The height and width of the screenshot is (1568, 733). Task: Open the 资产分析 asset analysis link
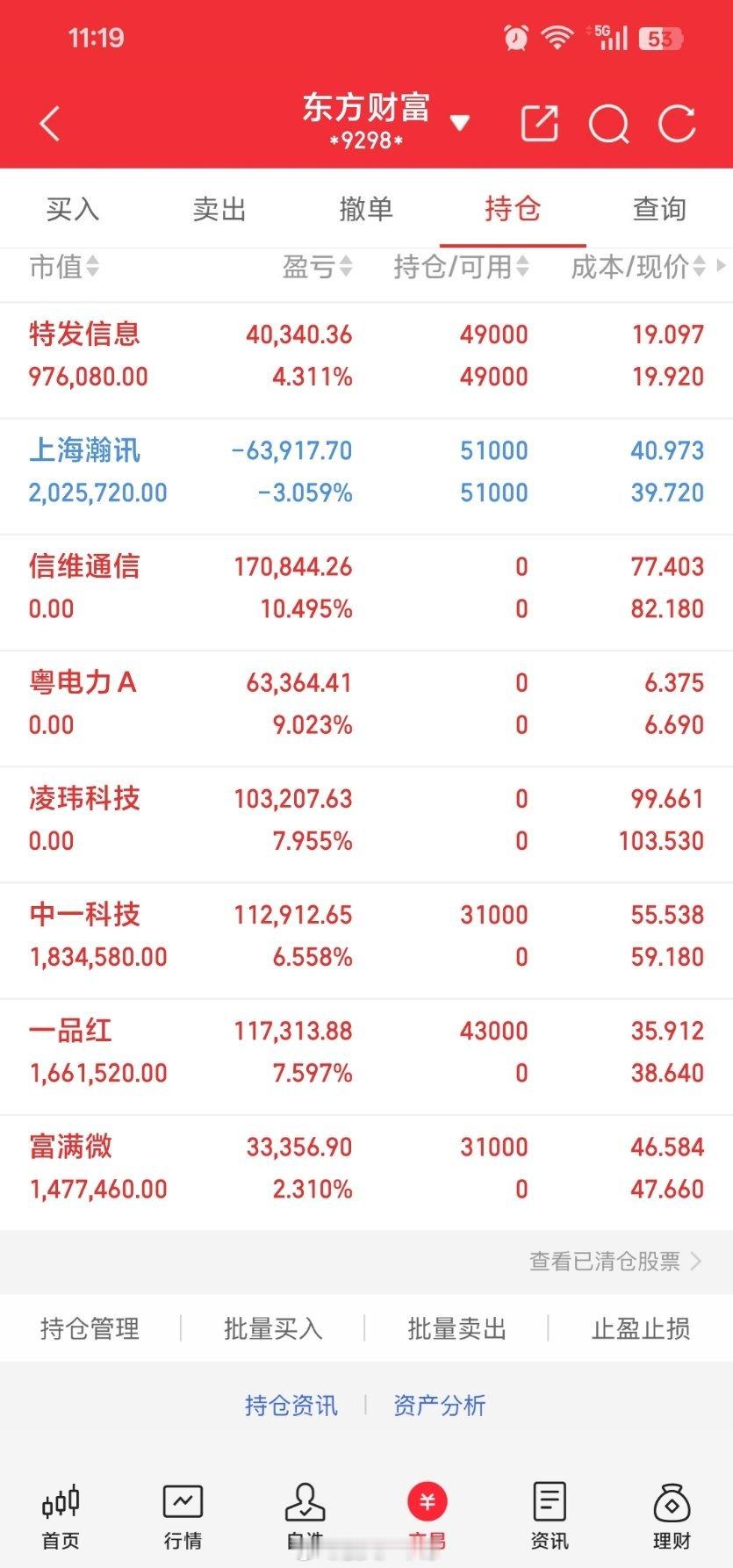(x=439, y=1405)
